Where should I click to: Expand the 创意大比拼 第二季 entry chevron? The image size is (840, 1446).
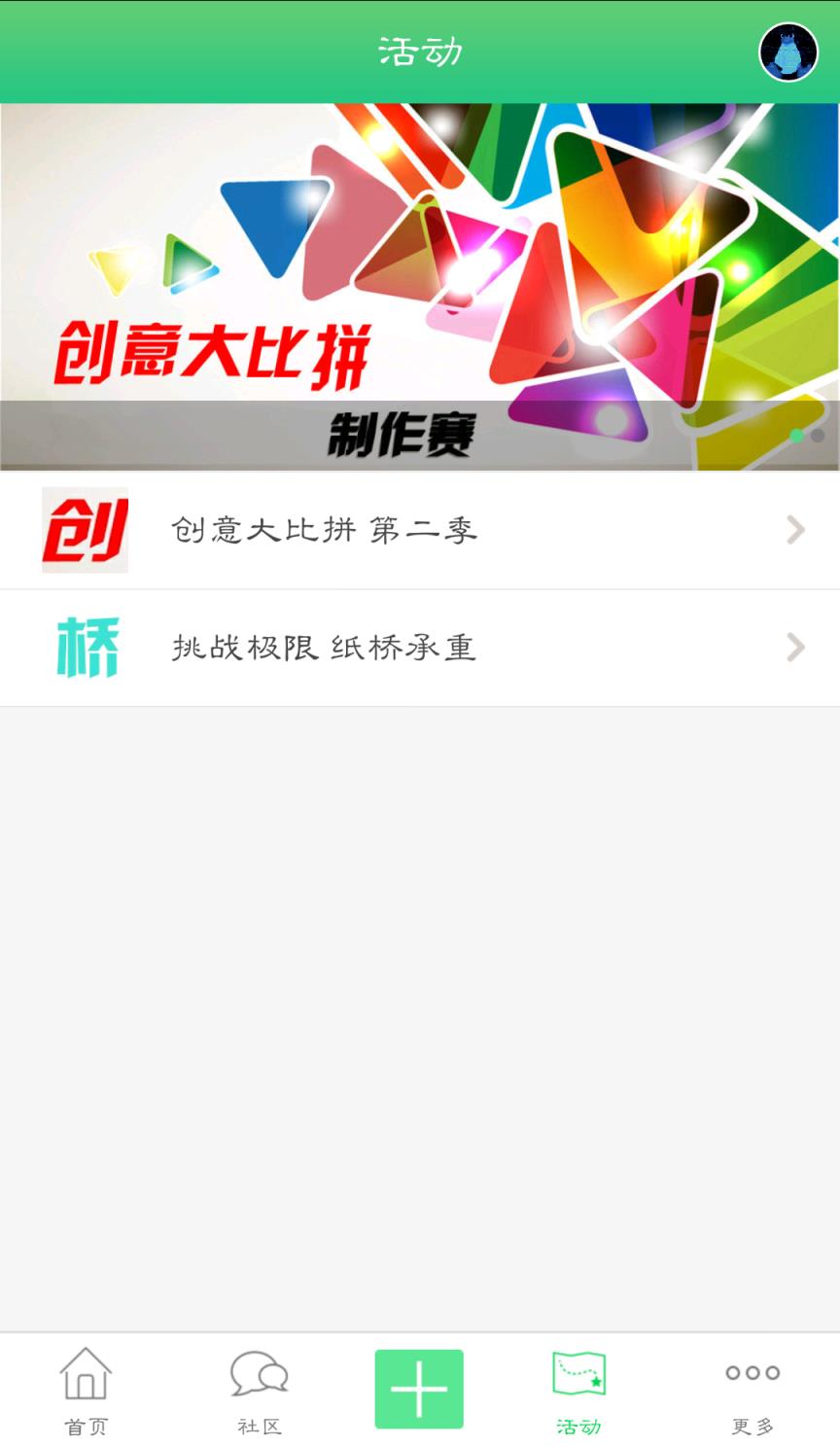click(x=794, y=530)
